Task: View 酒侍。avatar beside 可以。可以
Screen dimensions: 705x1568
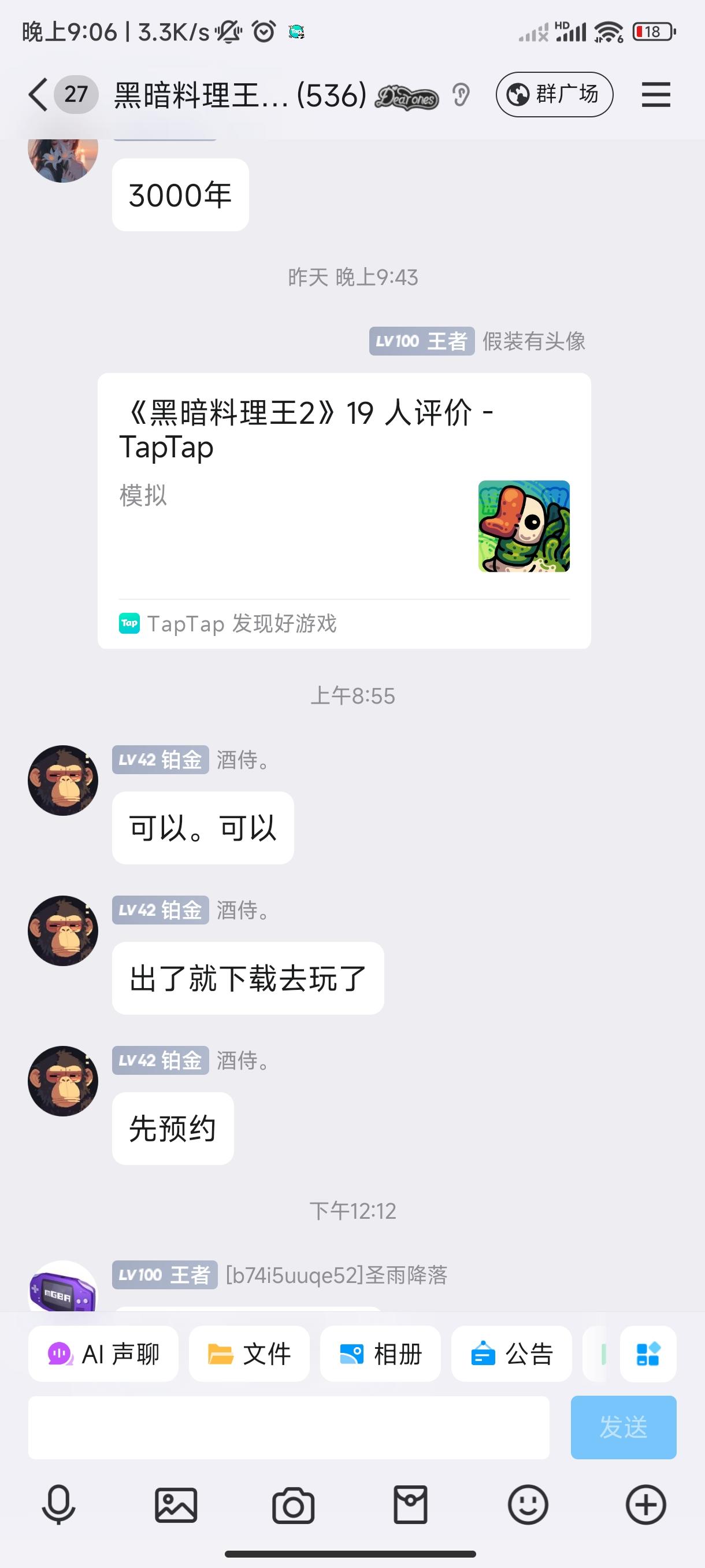Action: coord(62,781)
